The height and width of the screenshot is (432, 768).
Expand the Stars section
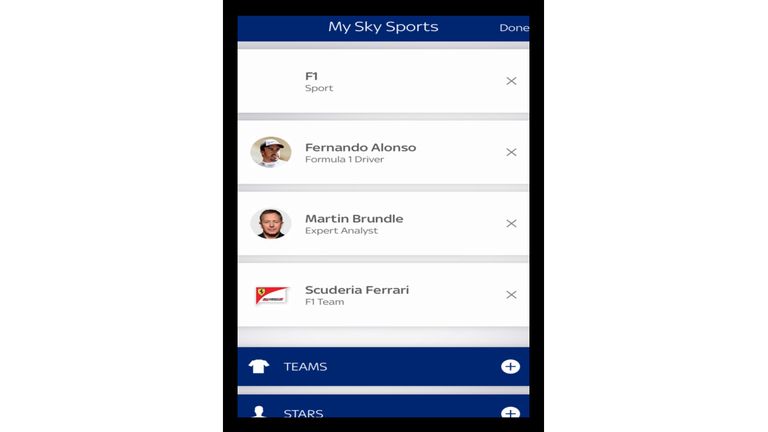coord(510,413)
